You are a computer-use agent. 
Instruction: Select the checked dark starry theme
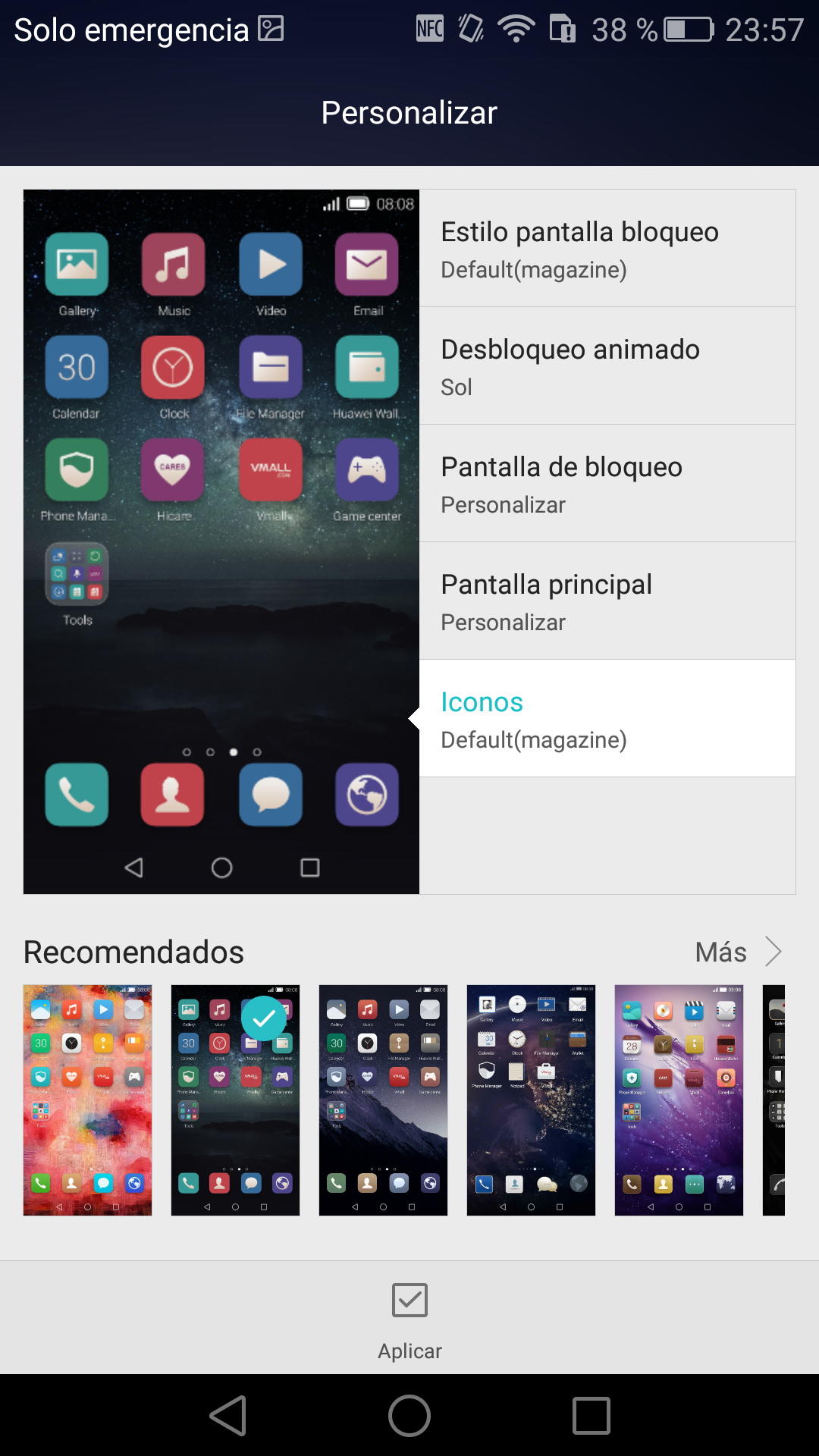(x=235, y=1100)
